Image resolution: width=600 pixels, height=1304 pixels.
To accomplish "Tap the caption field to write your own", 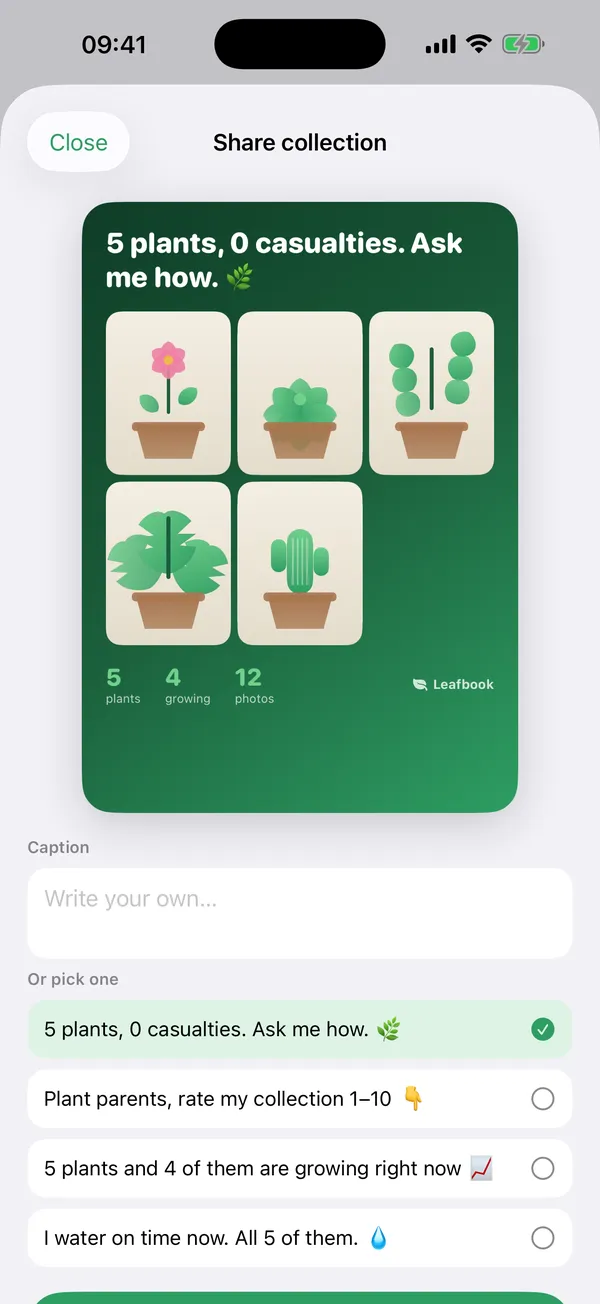I will point(300,913).
